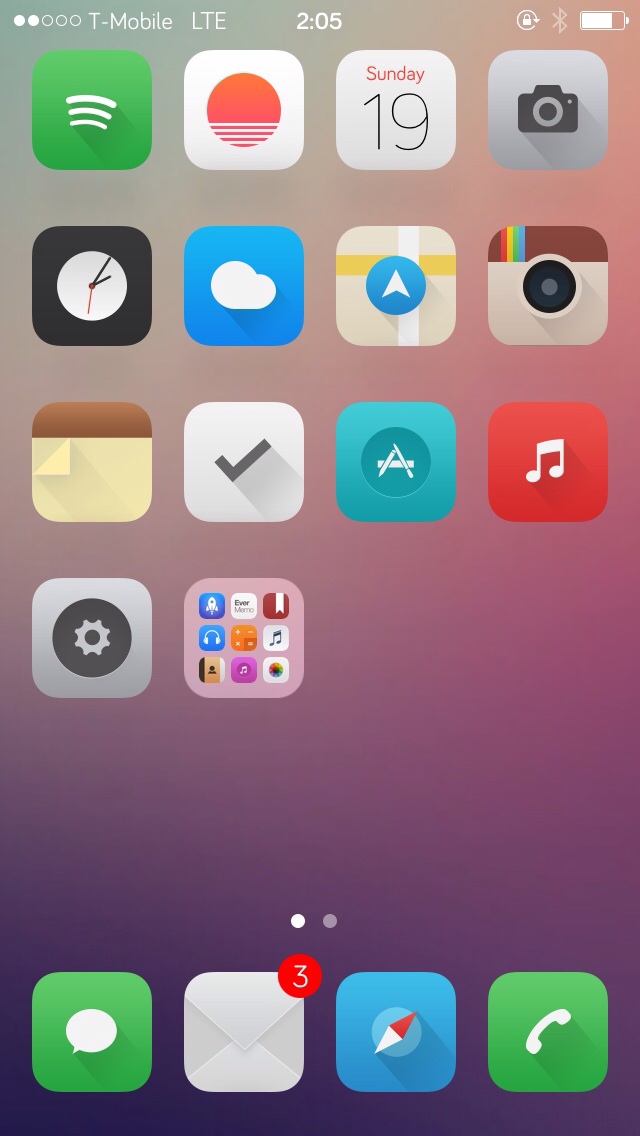Screen dimensions: 640x1136
Task: Open the checkmark reminders app
Action: [x=244, y=462]
